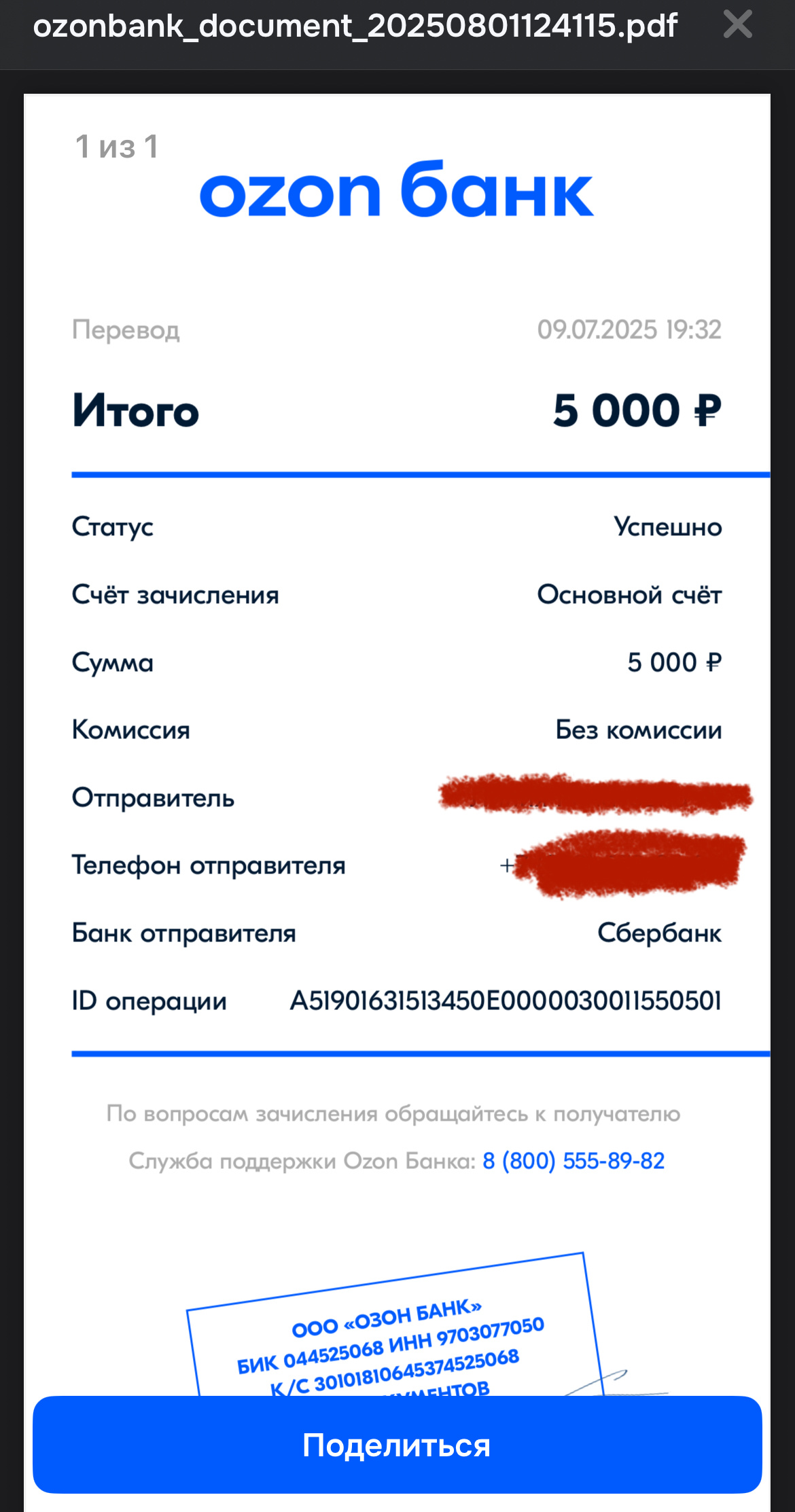Close the PDF document viewer
The image size is (795, 1512).
737,24
